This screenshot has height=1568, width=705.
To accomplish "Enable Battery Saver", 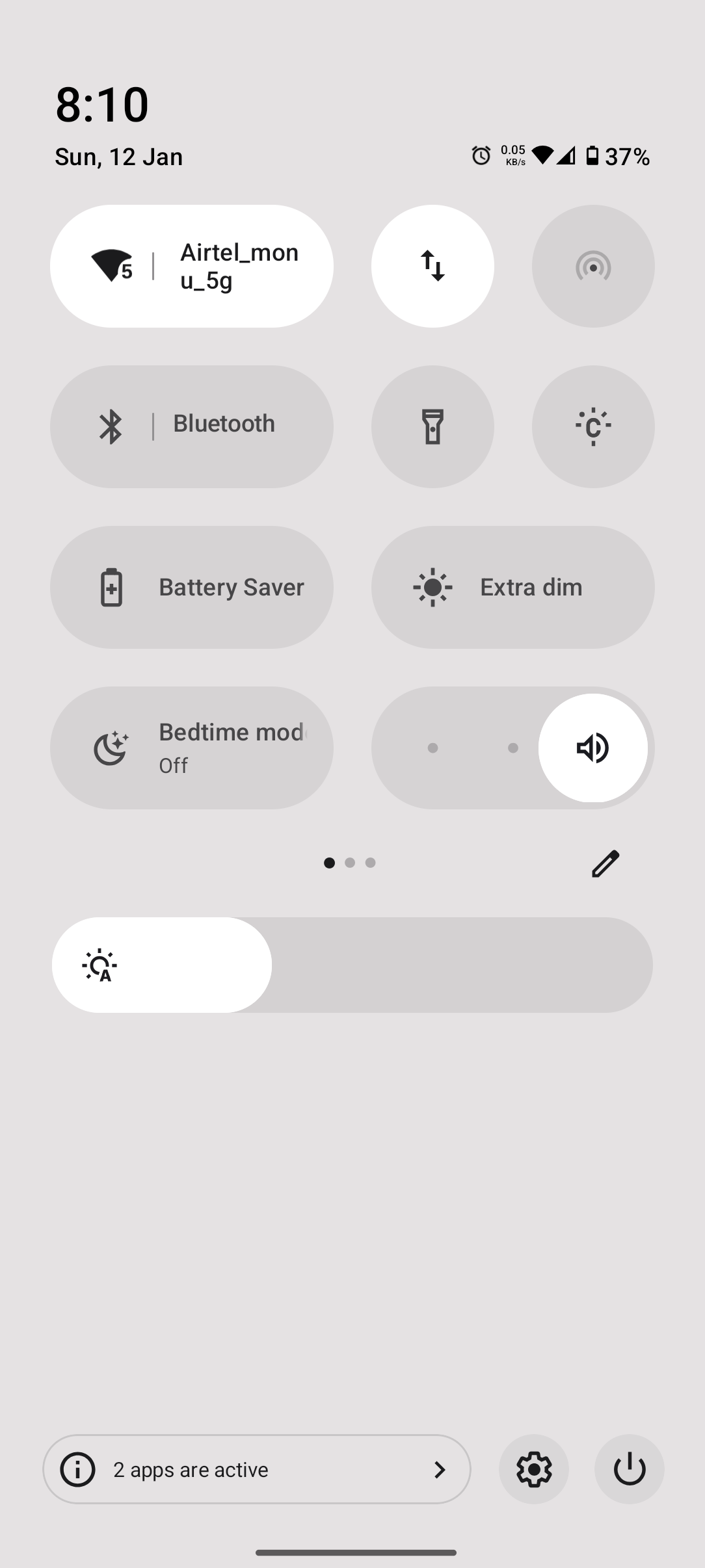I will click(x=191, y=587).
